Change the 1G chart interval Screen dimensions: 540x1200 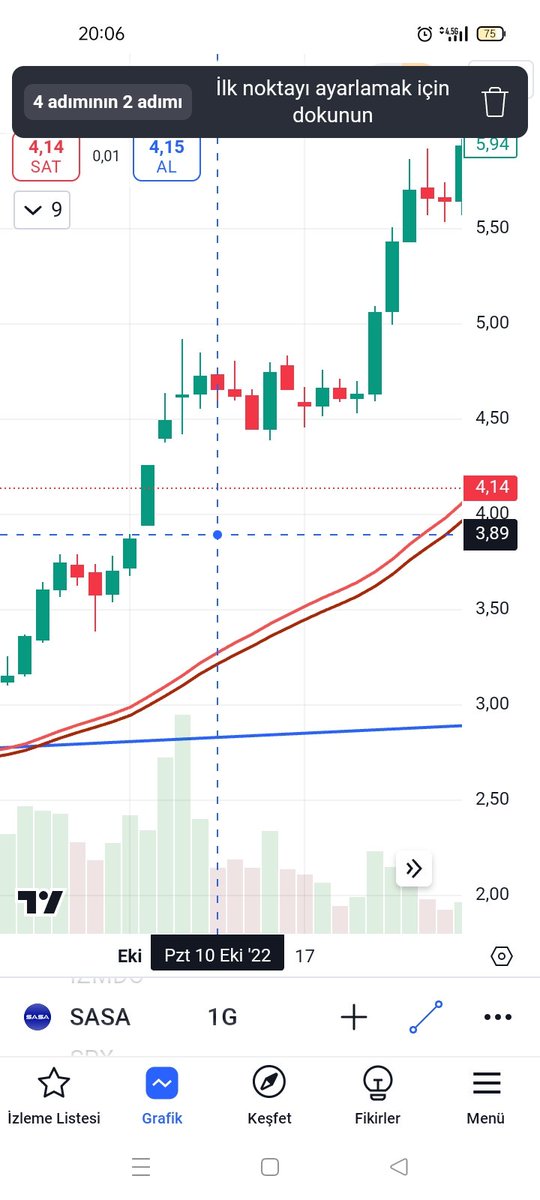pos(222,1017)
